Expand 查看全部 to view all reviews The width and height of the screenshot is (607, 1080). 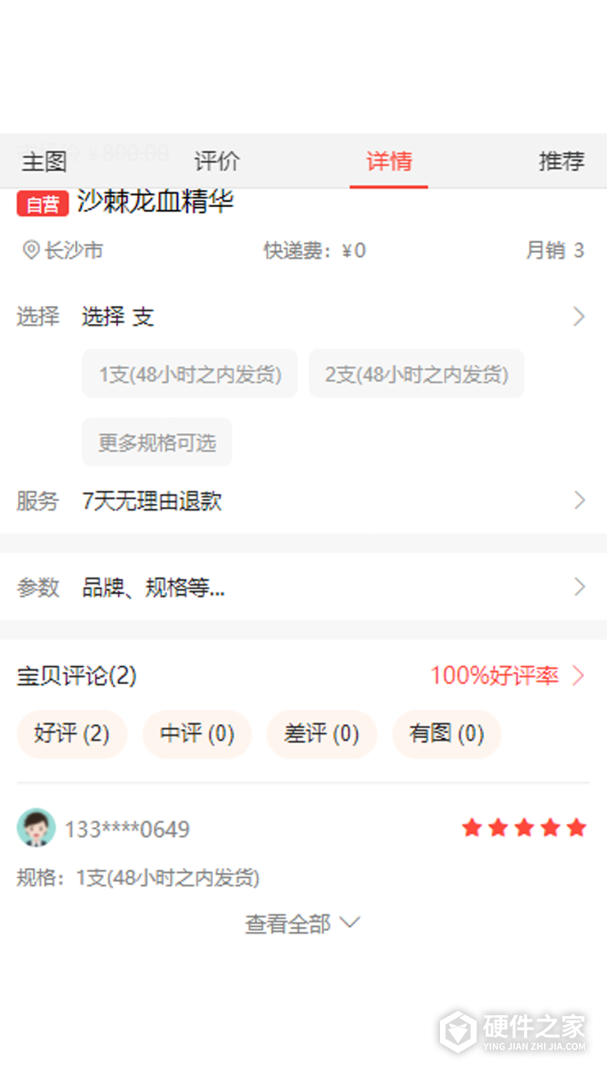[x=303, y=923]
